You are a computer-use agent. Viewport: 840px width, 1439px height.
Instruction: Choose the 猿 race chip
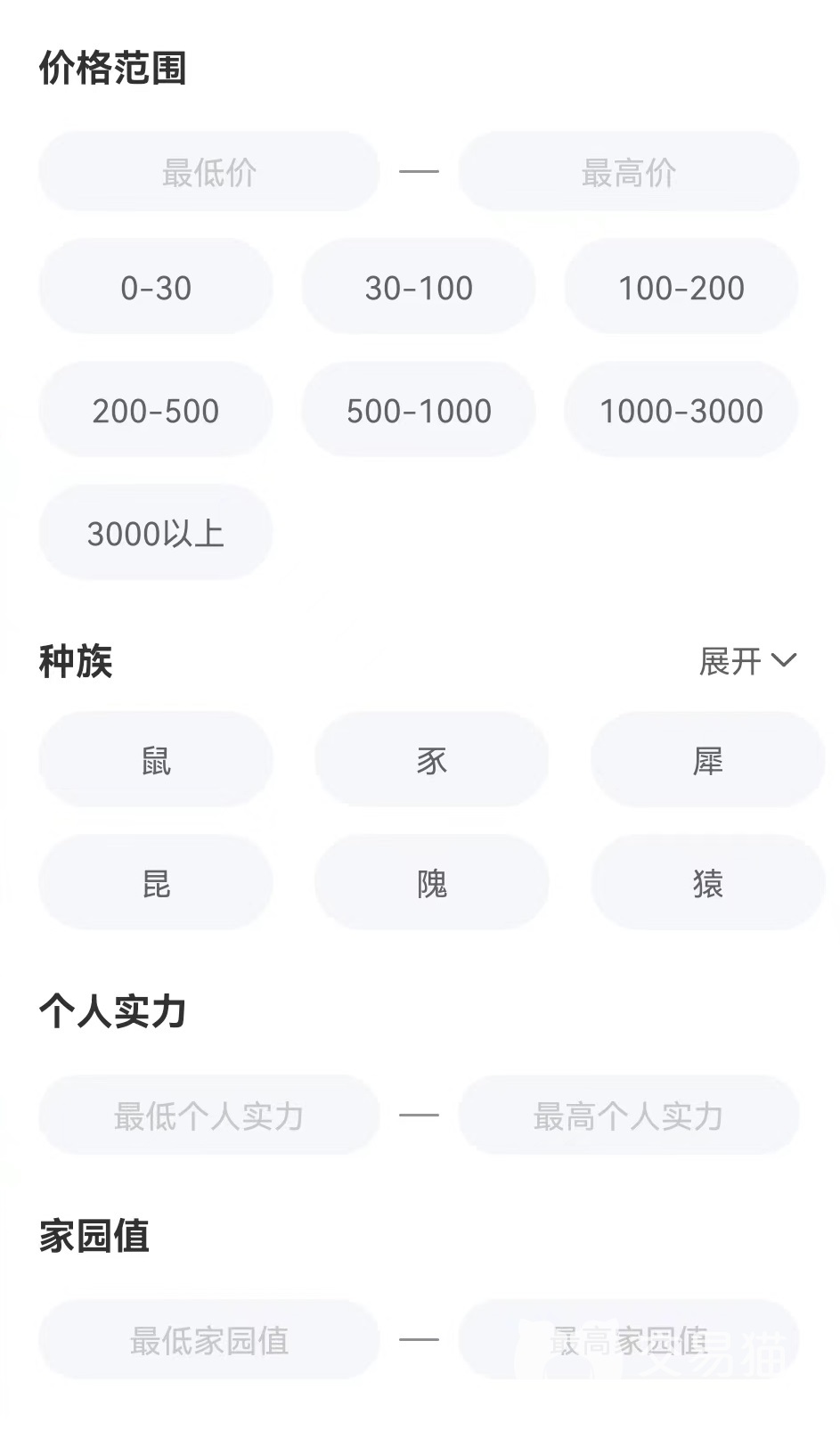tap(707, 883)
